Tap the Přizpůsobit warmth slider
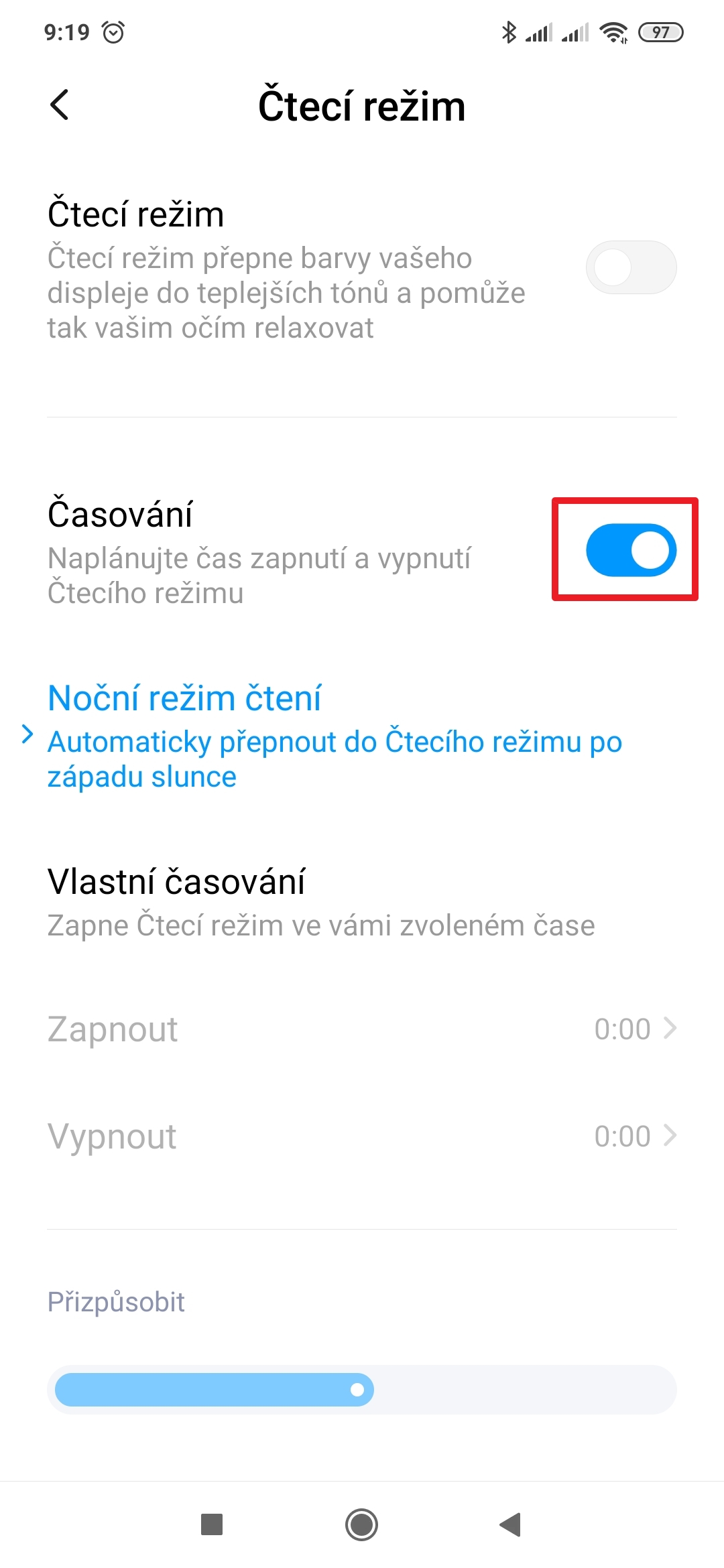724x1568 pixels. (x=362, y=1390)
